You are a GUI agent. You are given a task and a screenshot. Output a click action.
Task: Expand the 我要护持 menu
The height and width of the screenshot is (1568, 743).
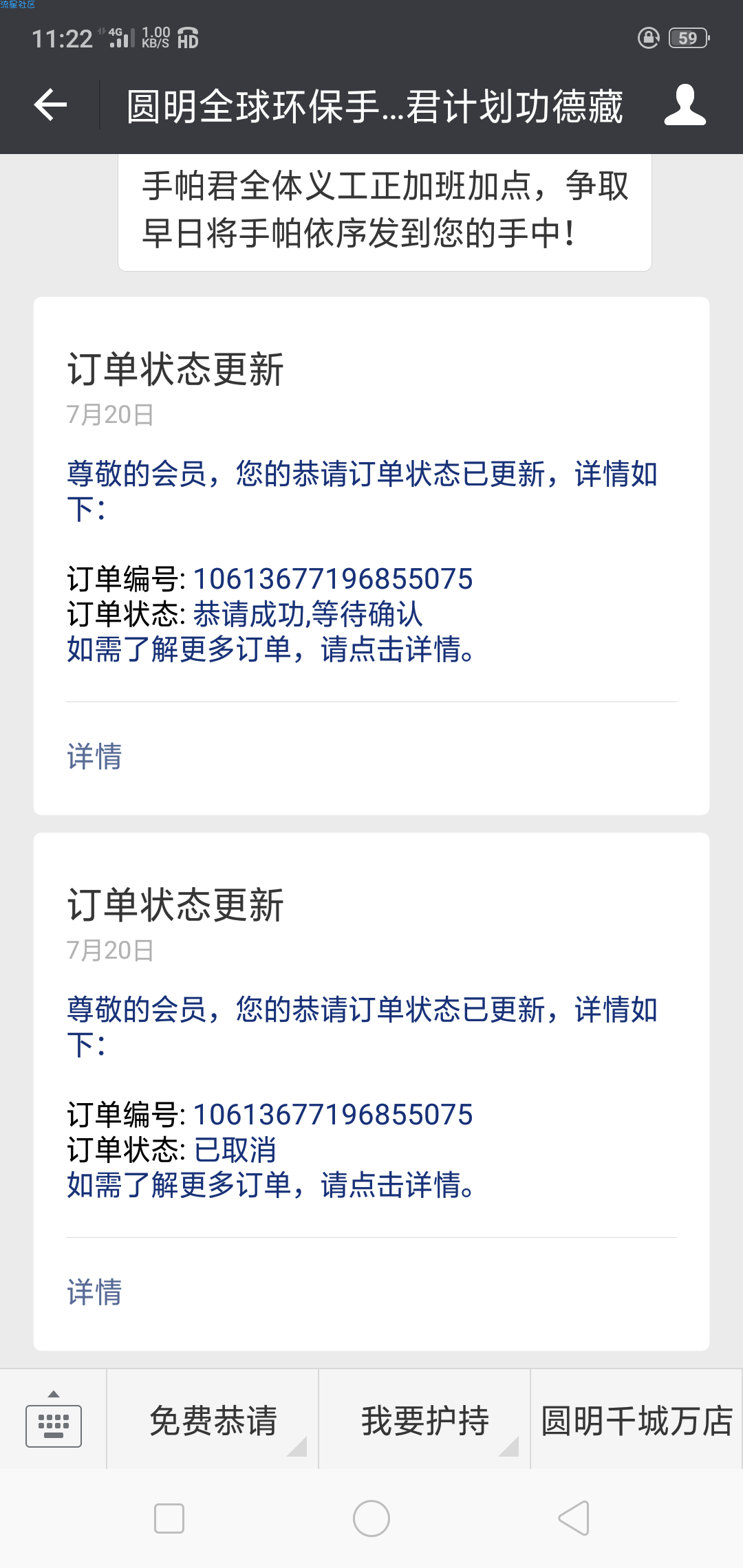[424, 1419]
